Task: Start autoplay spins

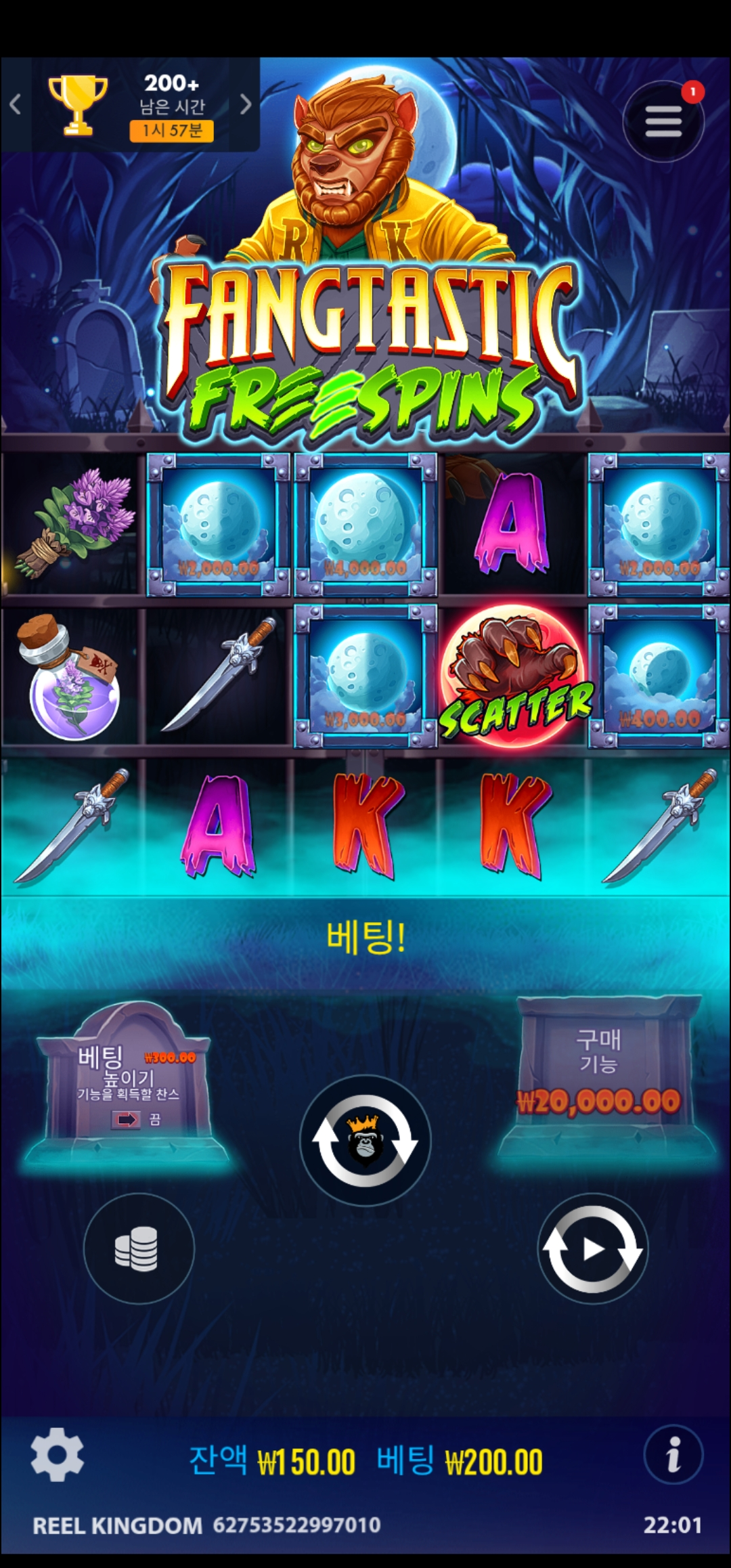Action: [592, 1248]
